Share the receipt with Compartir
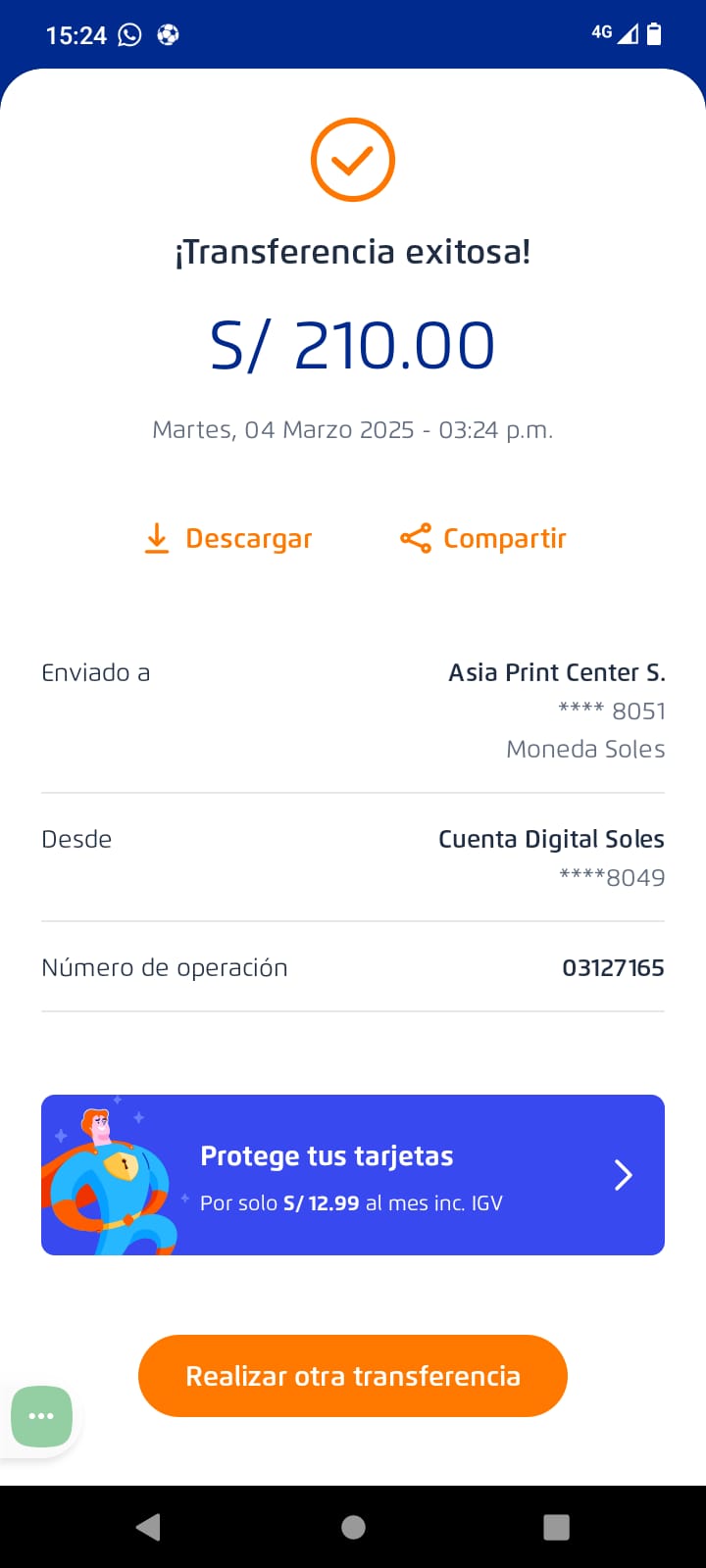The height and width of the screenshot is (1568, 706). point(482,538)
